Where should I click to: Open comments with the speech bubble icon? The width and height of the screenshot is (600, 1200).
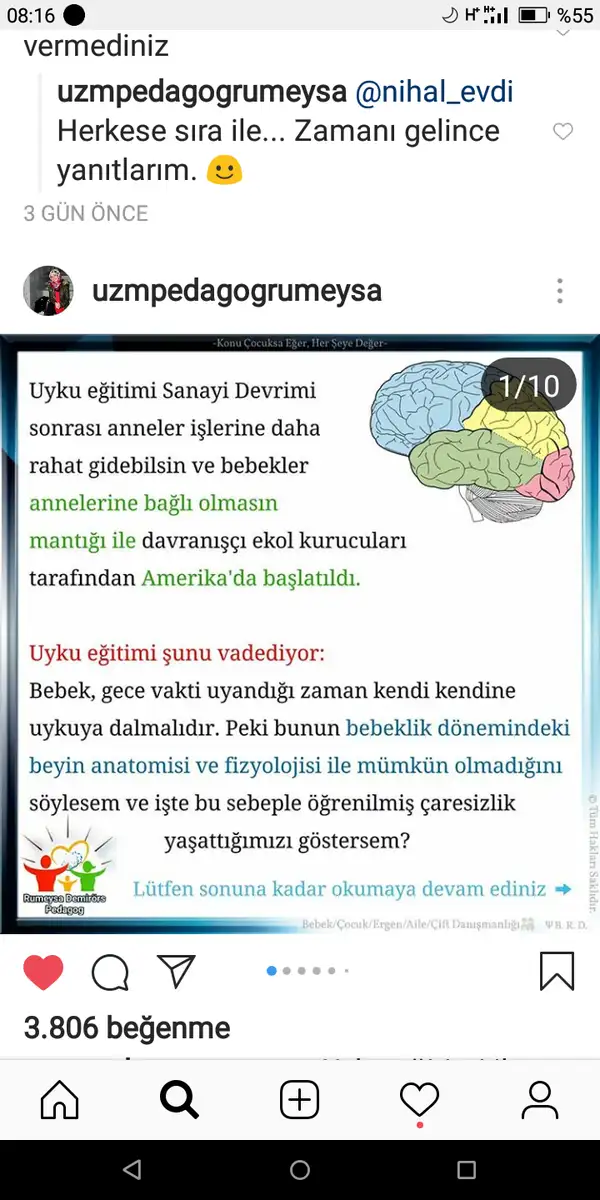click(110, 971)
